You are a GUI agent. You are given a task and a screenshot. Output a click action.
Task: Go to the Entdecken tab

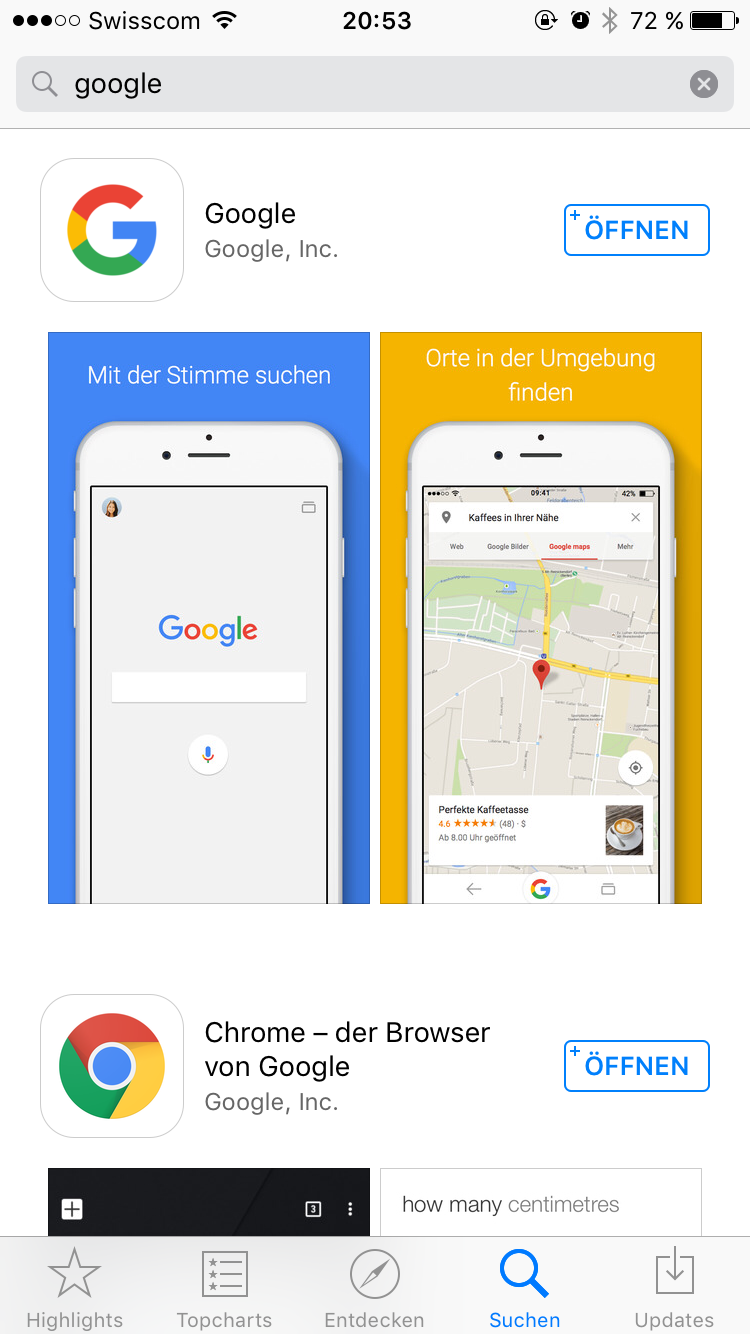pos(375,1288)
